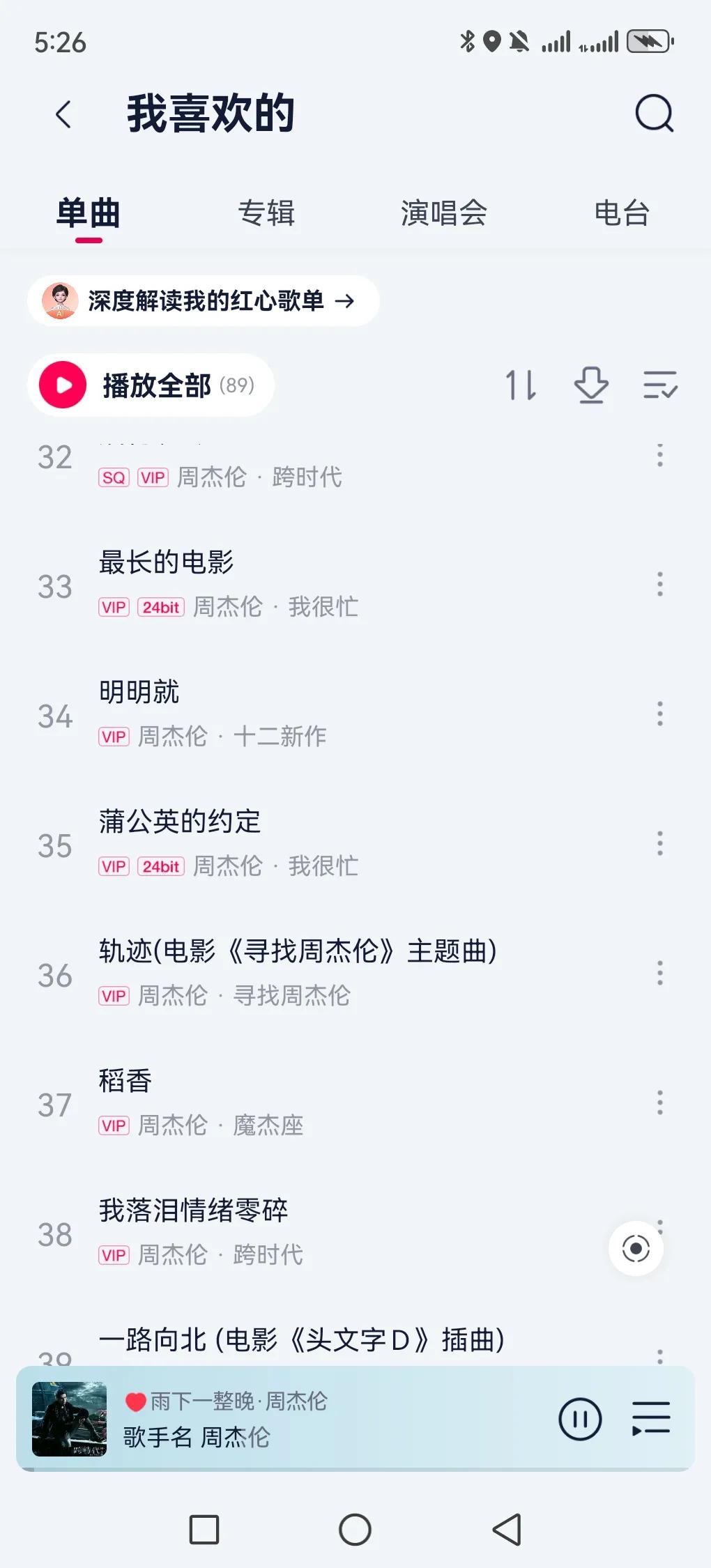Switch to the 电台 tab
Screen dimensions: 711x1568
point(621,214)
